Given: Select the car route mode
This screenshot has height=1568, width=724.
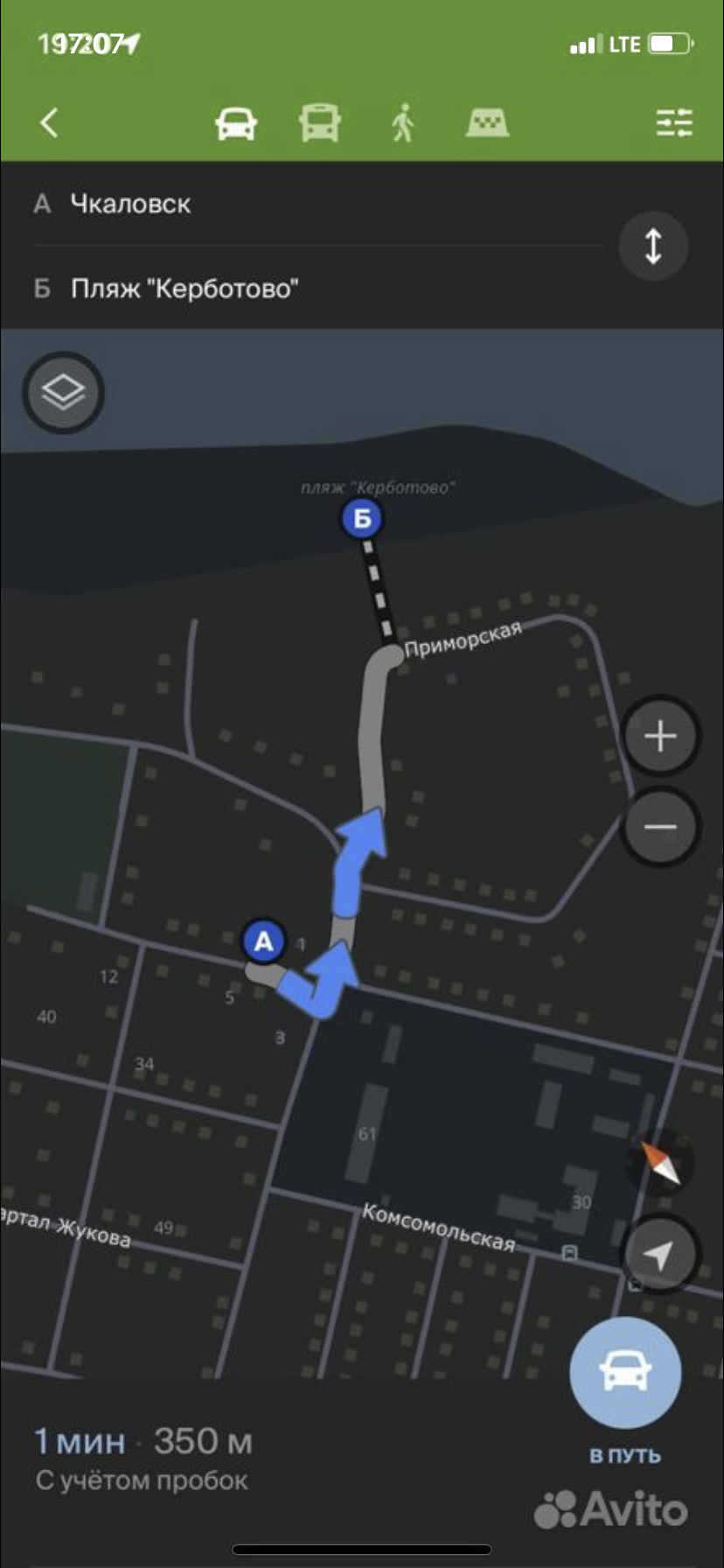Looking at the screenshot, I should [236, 122].
